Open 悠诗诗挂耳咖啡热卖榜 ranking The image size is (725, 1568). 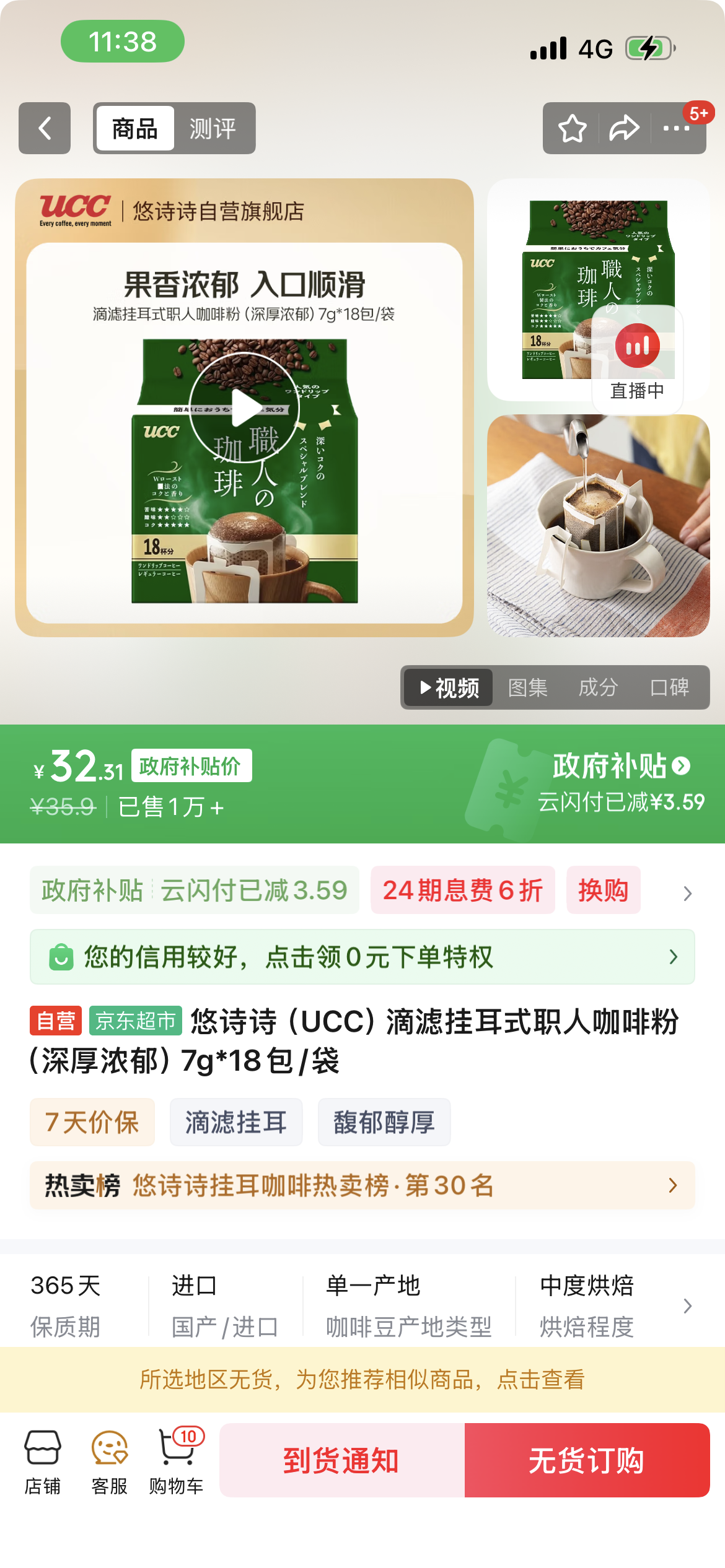(362, 1185)
